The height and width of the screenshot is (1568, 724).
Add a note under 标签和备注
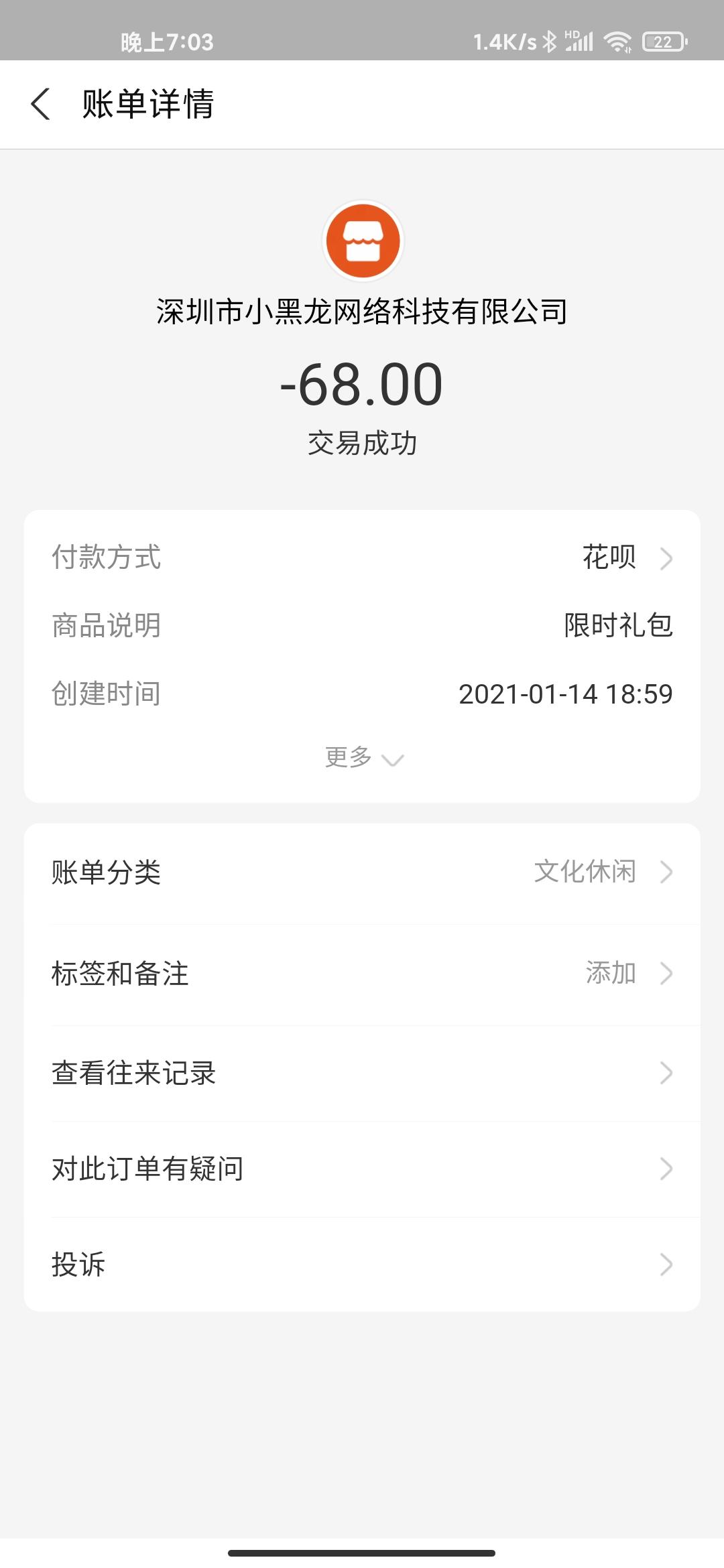point(362,974)
